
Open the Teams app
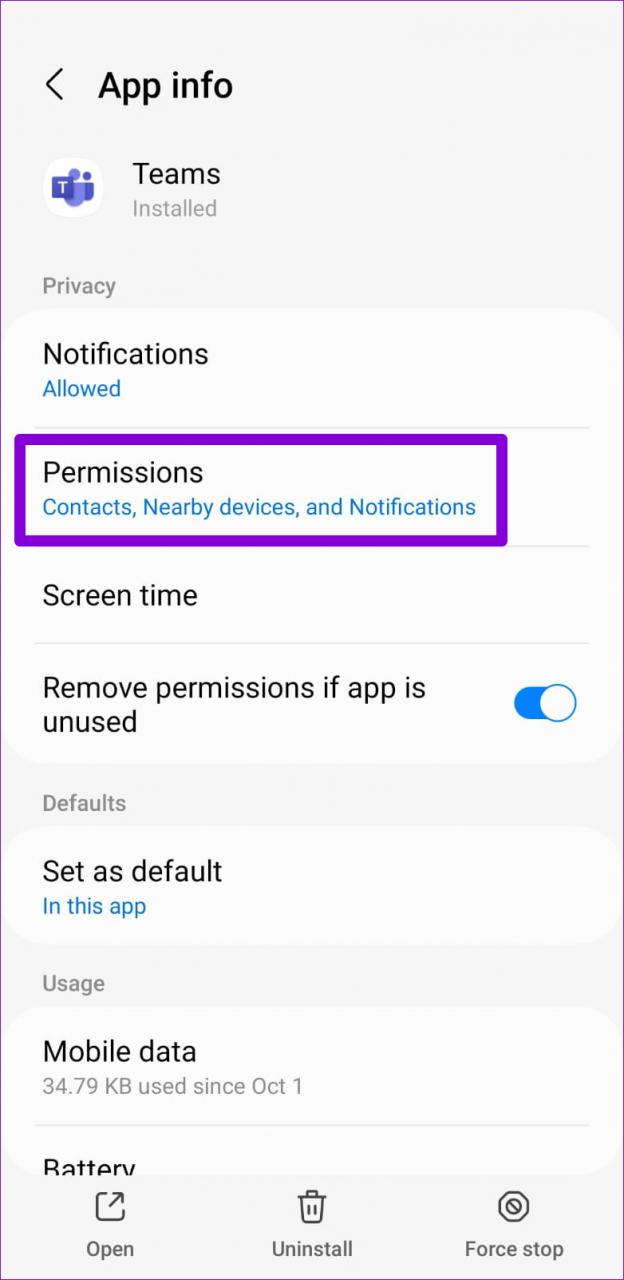110,1224
